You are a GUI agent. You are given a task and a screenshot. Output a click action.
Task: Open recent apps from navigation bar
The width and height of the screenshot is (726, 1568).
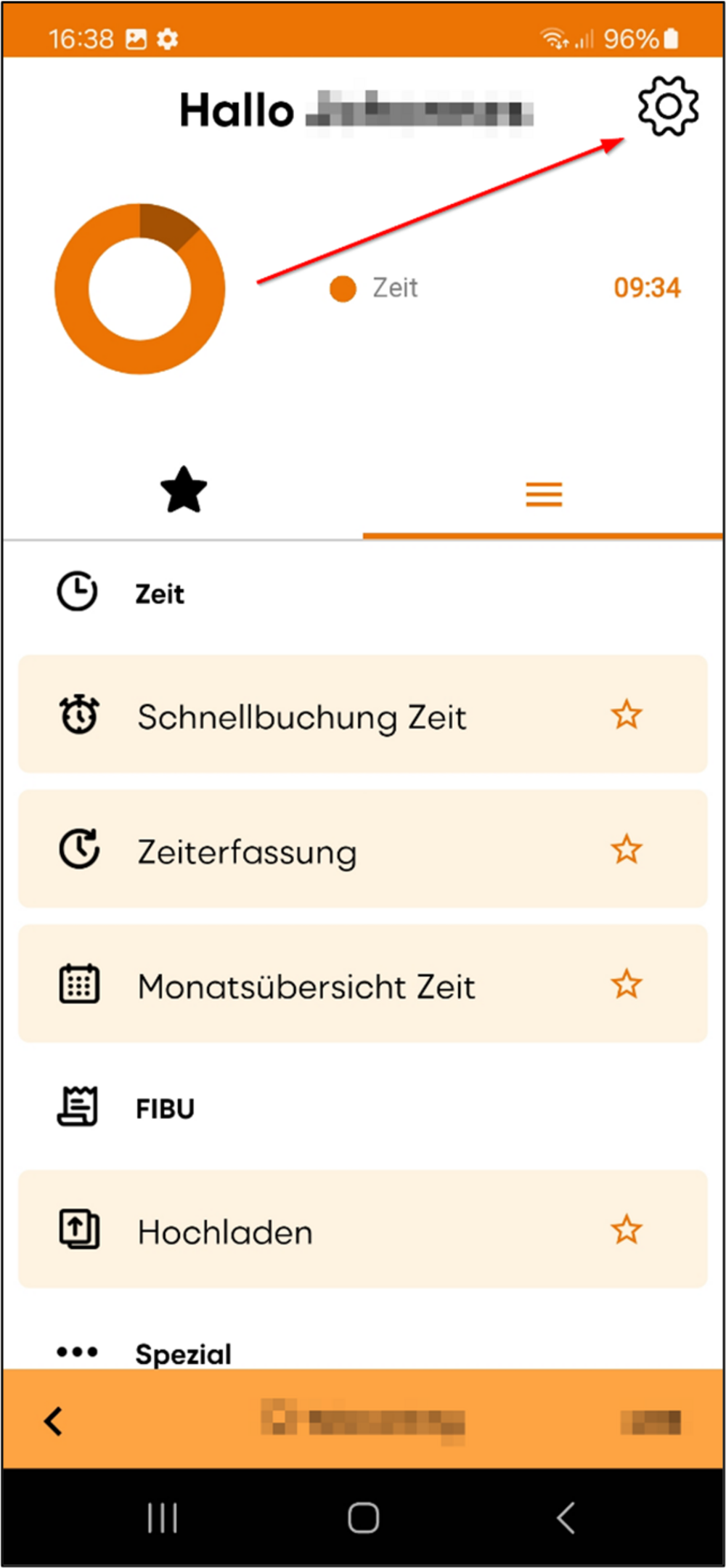point(162,1517)
